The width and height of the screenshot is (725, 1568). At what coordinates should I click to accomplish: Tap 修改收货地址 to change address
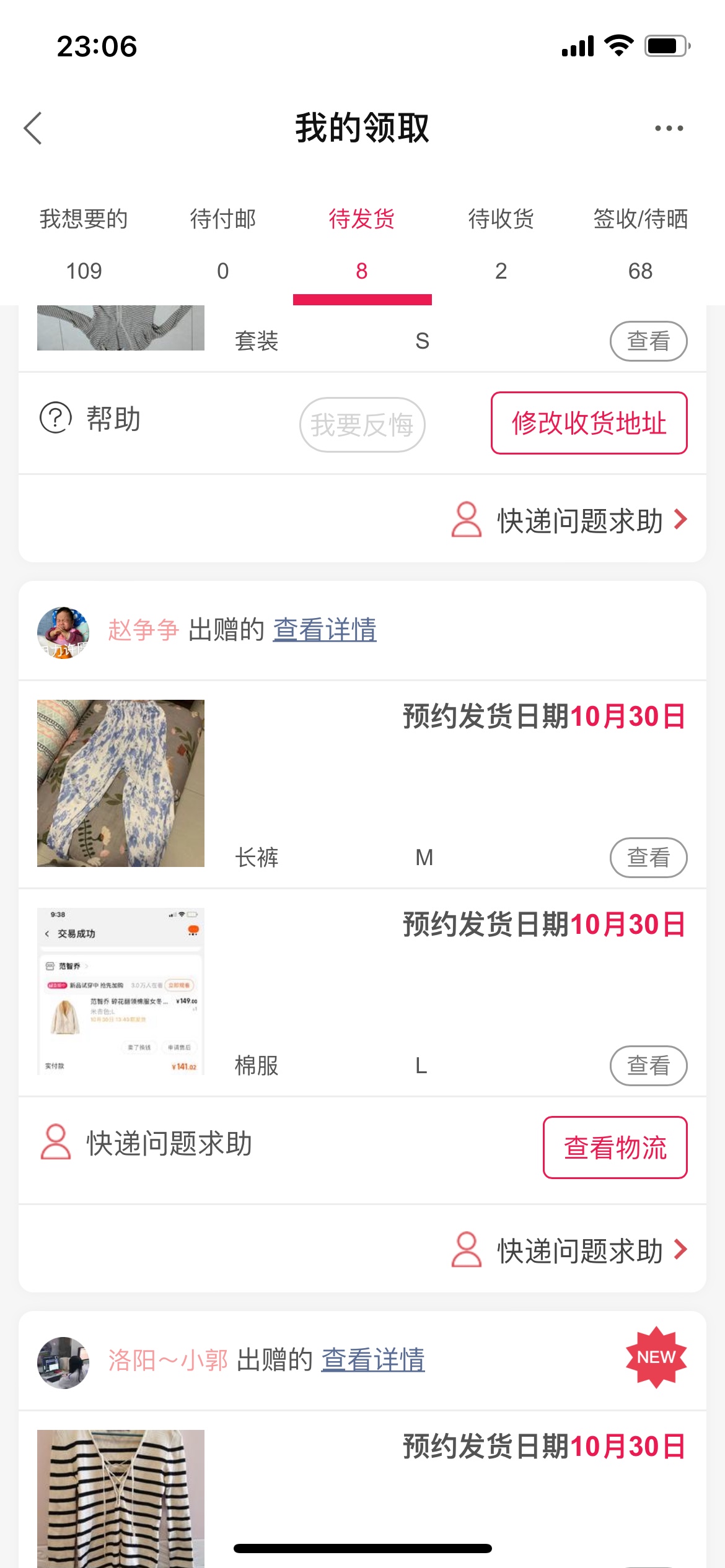click(589, 423)
